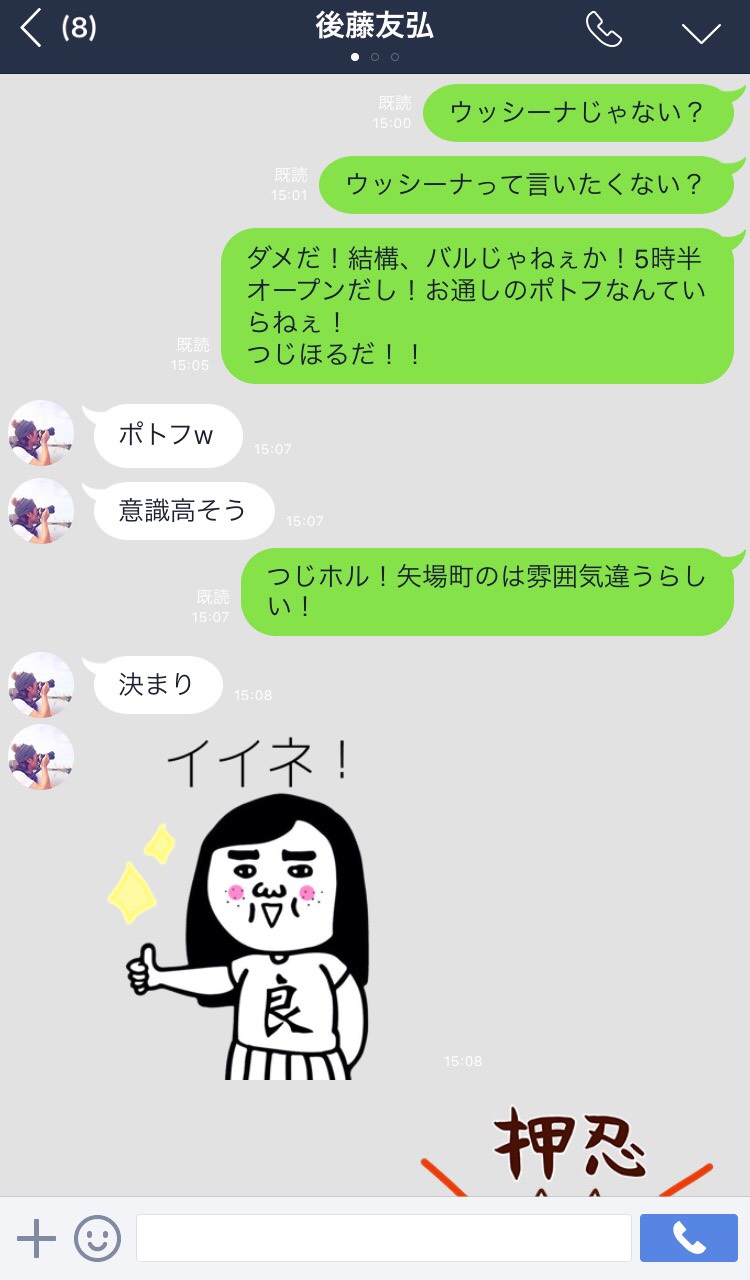Open sender's avatar beside ポトフw message
Screen dimensions: 750x1280
(x=41, y=433)
